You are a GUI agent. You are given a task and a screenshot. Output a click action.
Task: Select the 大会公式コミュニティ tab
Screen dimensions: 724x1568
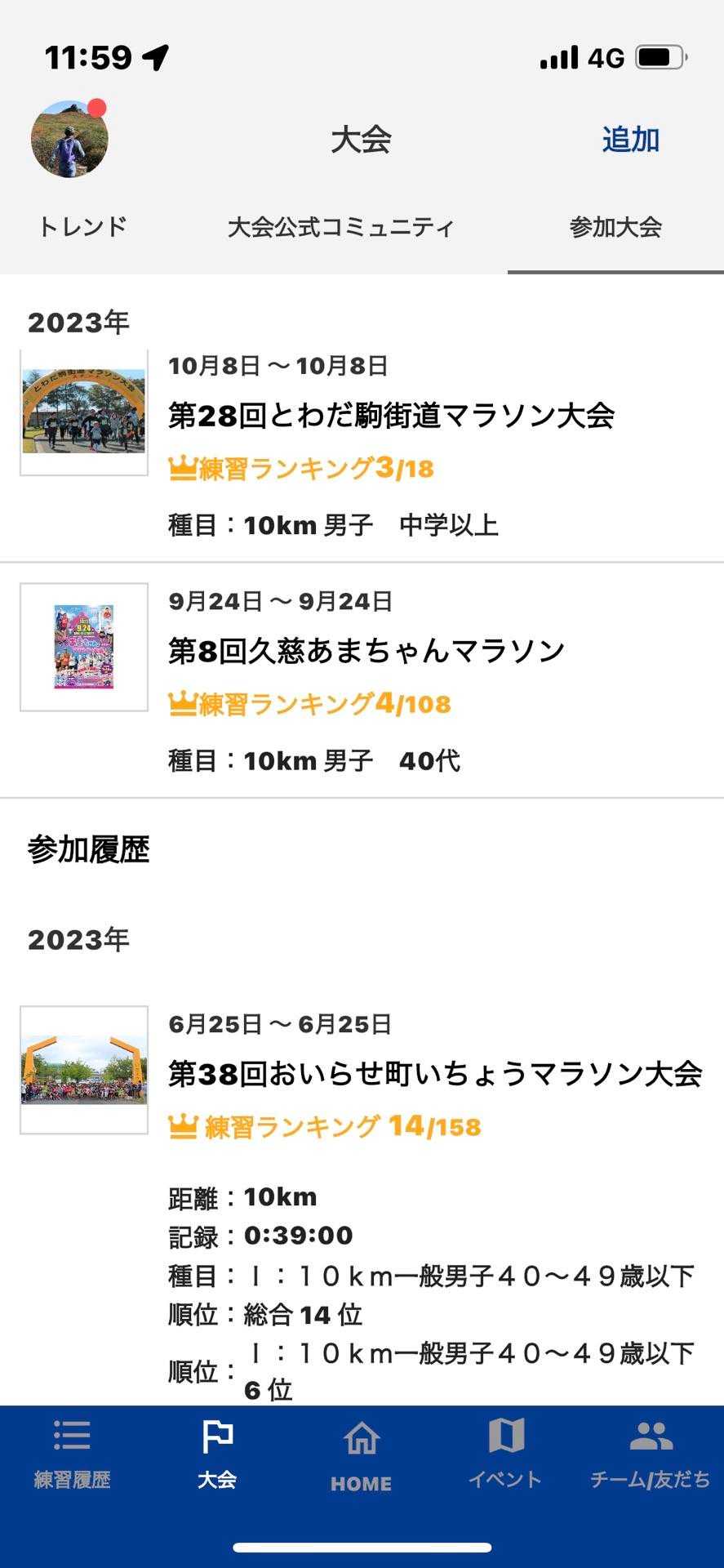pos(340,226)
